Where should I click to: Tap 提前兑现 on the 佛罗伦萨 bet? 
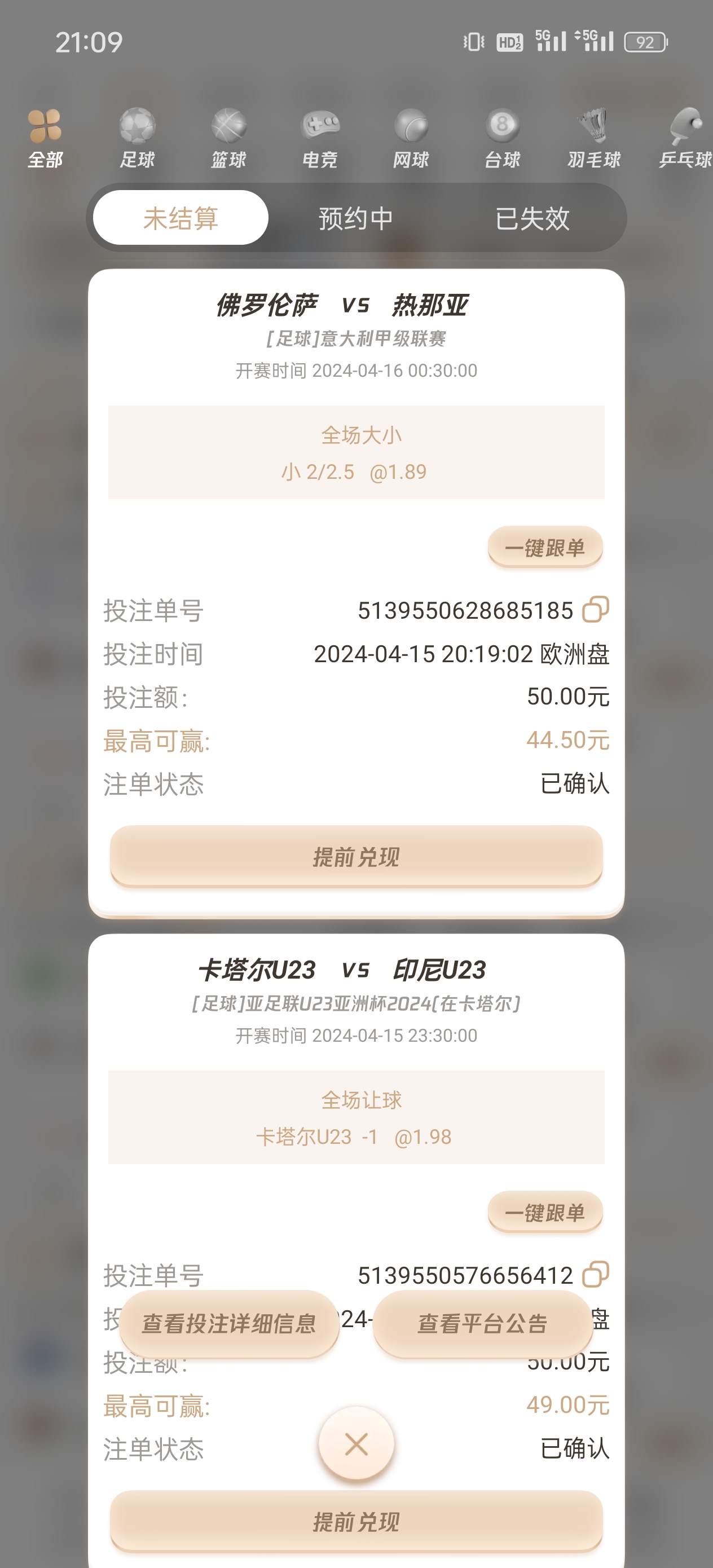click(x=356, y=856)
